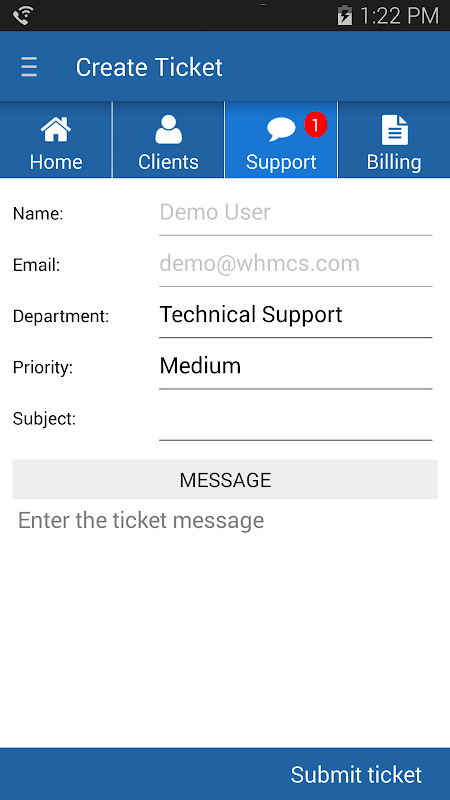Change the Technical Support department
The image size is (450, 800).
click(x=295, y=315)
